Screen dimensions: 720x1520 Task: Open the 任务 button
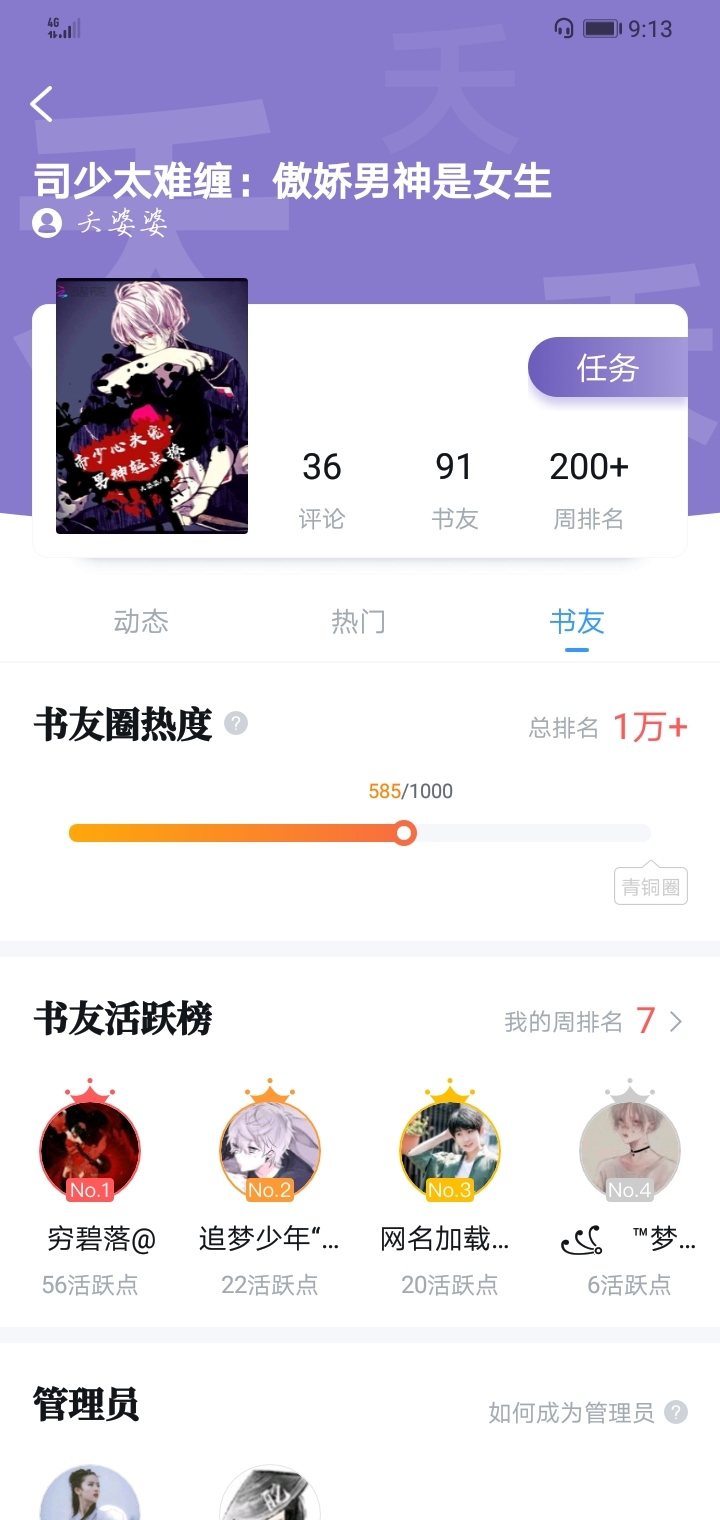pos(607,368)
